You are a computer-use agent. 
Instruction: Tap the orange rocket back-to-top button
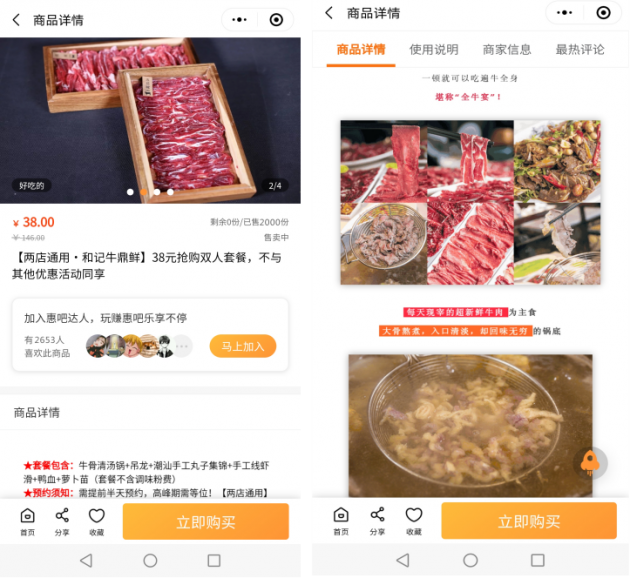coord(591,462)
